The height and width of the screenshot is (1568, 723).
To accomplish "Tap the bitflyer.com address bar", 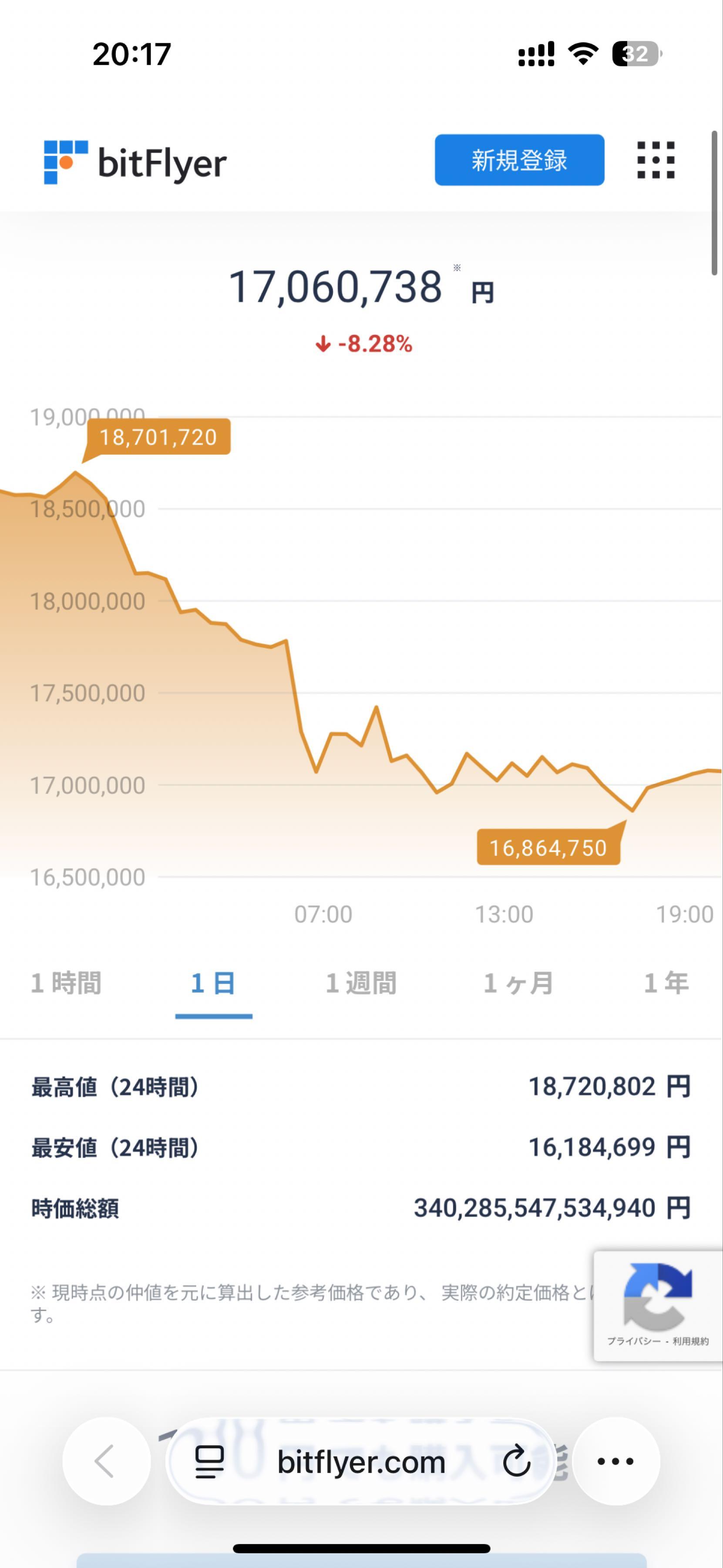I will (x=361, y=1461).
